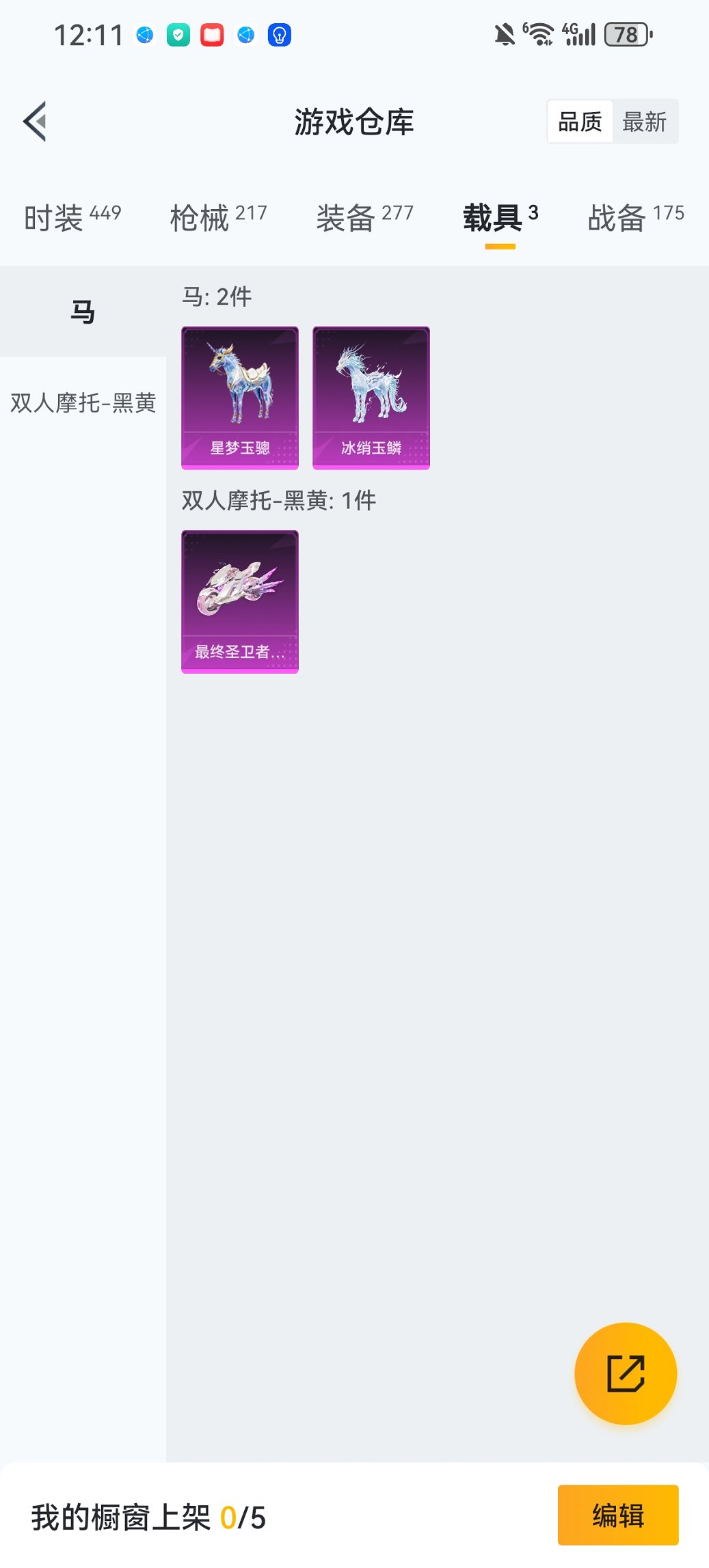Switch sorting to 最新
The width and height of the screenshot is (709, 1568).
click(x=645, y=121)
